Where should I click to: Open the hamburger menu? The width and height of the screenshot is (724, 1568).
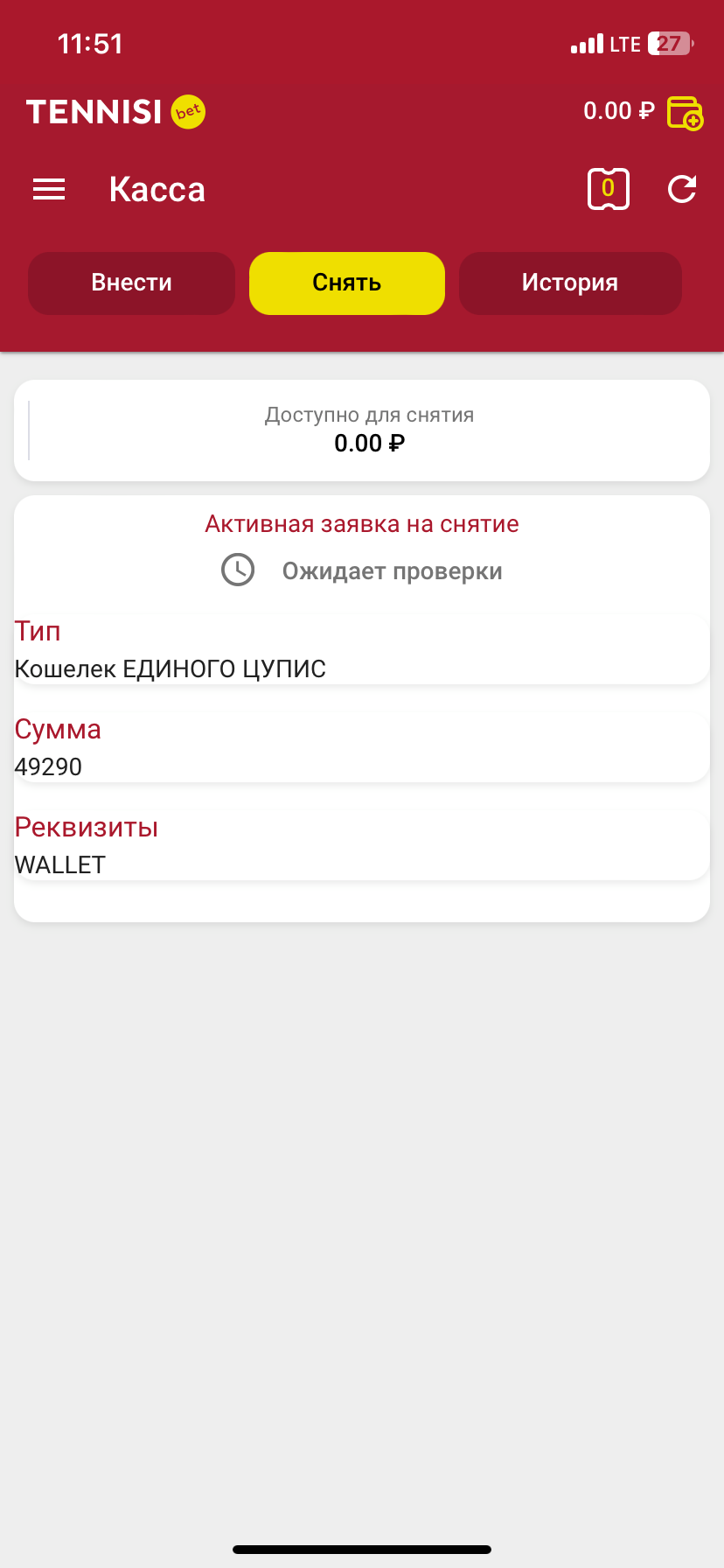coord(49,190)
